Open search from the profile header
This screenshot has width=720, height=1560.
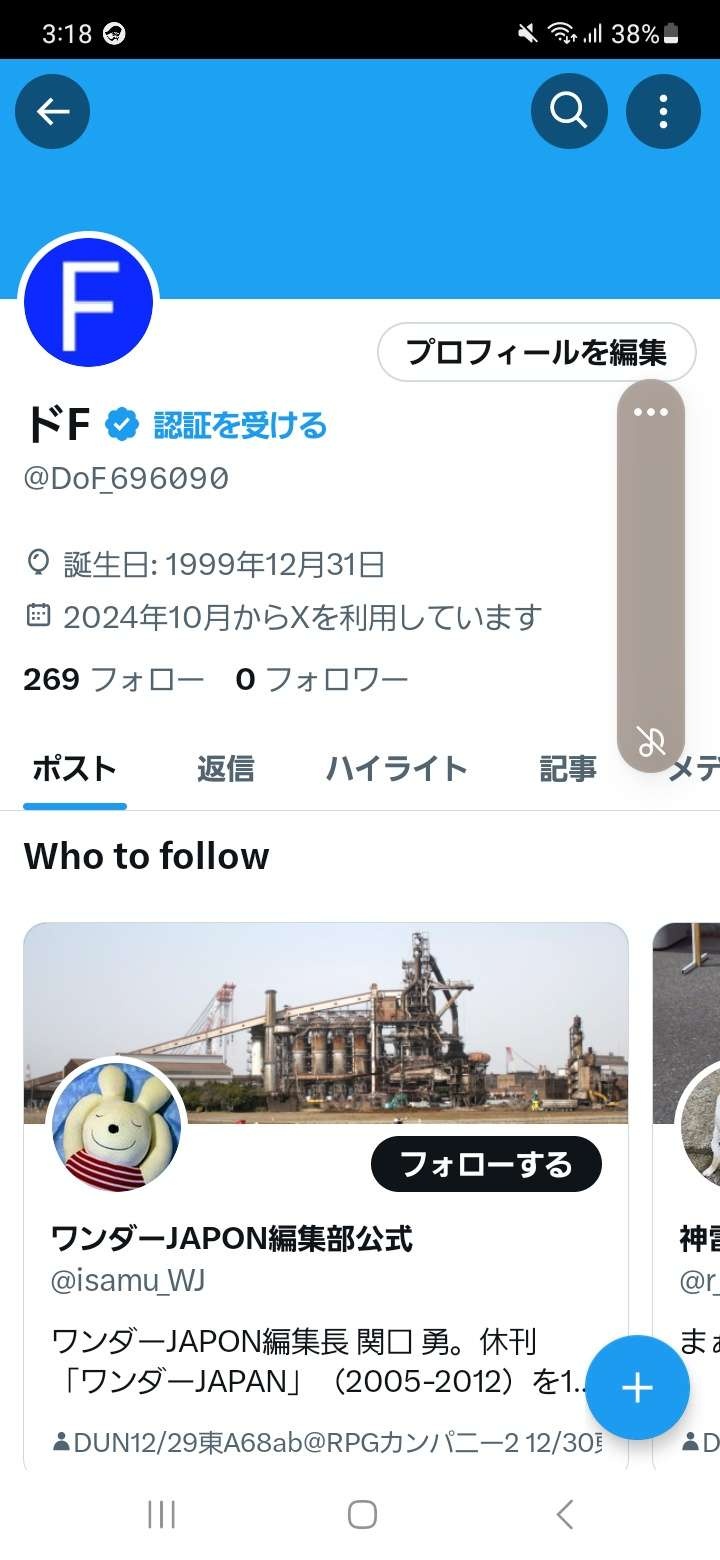569,111
